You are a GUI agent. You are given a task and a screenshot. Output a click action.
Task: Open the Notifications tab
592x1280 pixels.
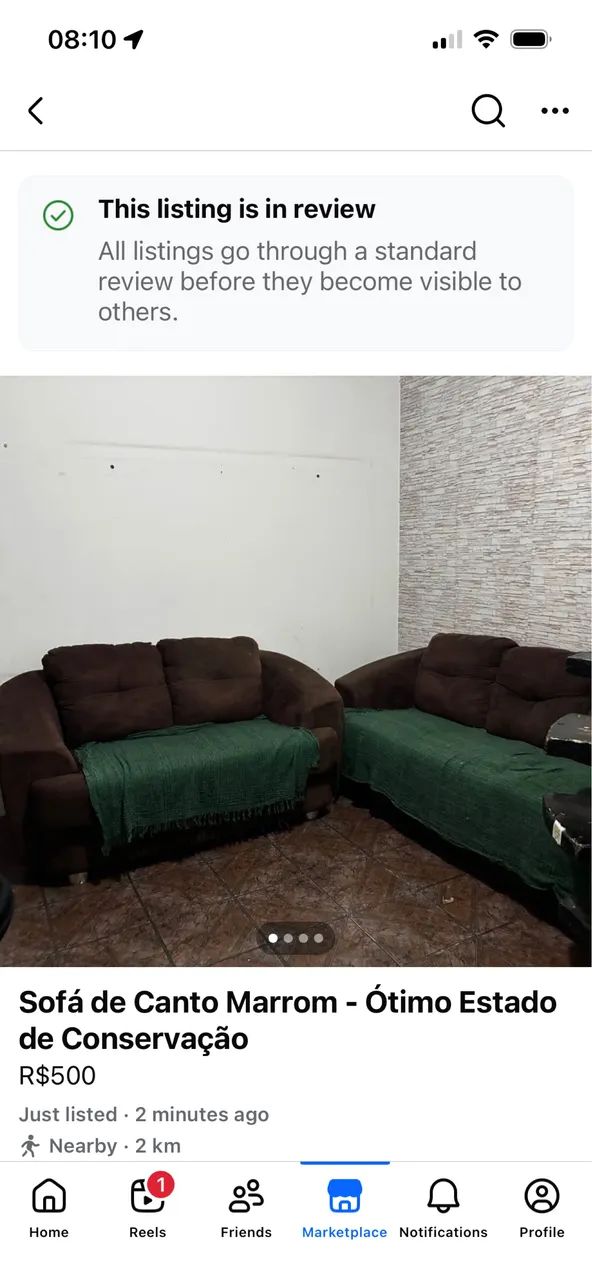coord(443,1208)
